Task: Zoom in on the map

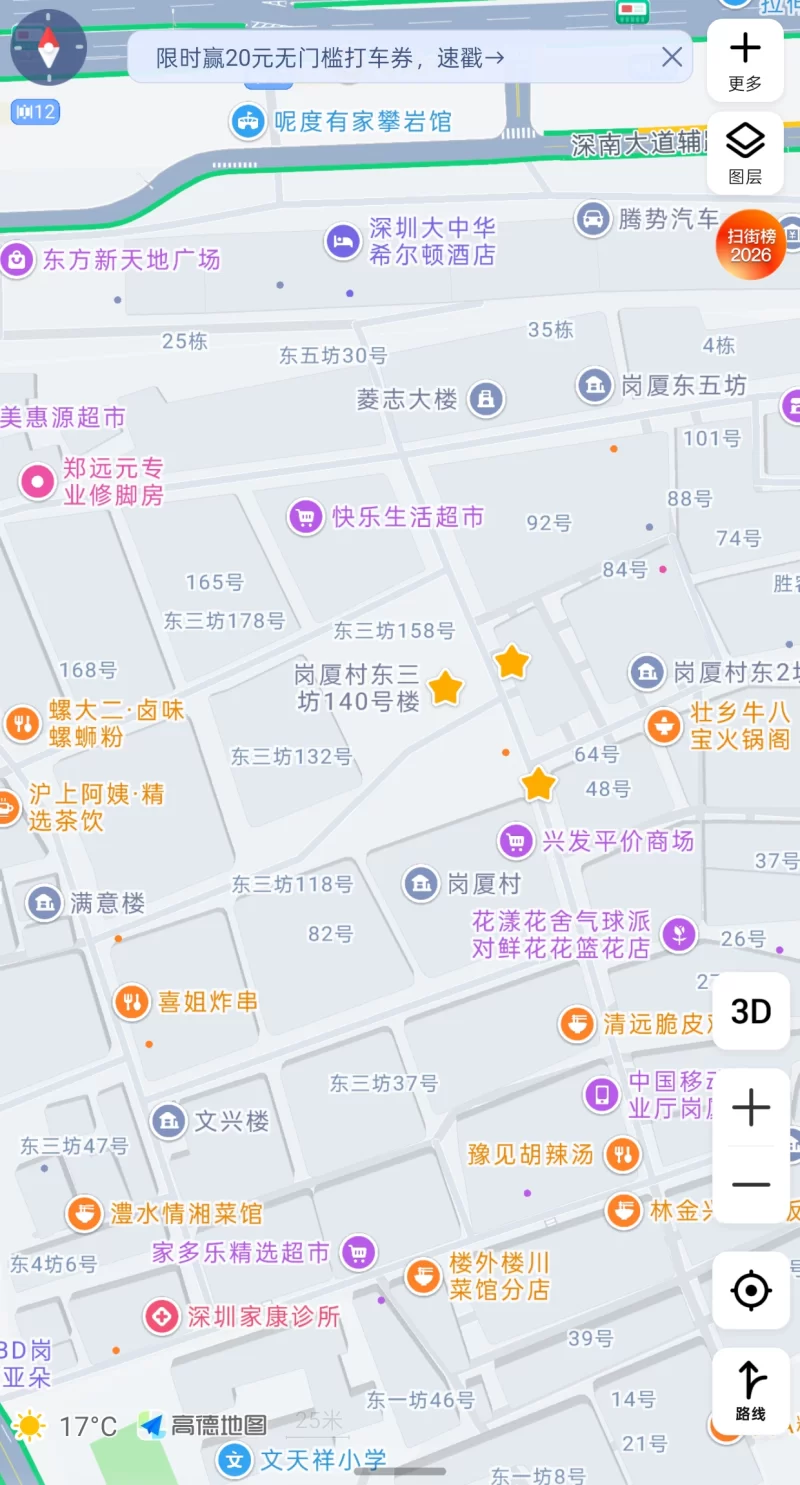Action: coord(751,1108)
